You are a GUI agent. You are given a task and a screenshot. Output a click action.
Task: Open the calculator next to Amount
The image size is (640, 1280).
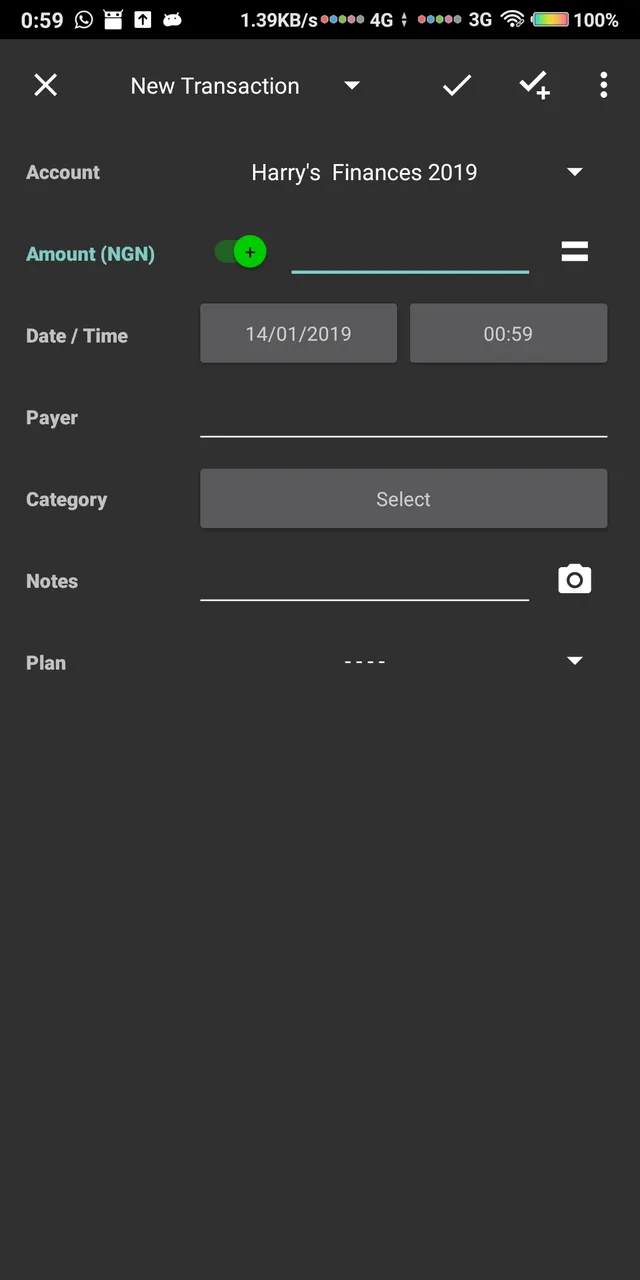pyautogui.click(x=575, y=253)
